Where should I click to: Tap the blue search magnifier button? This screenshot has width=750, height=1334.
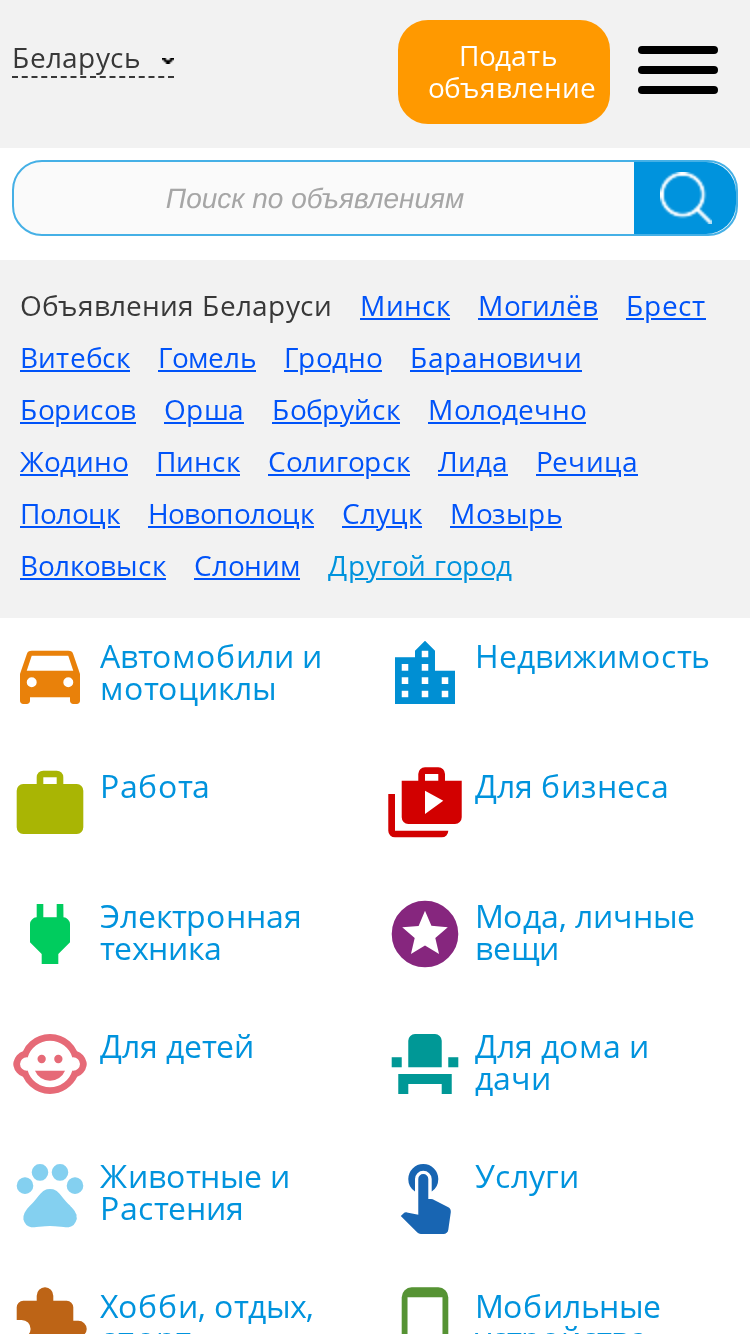685,198
